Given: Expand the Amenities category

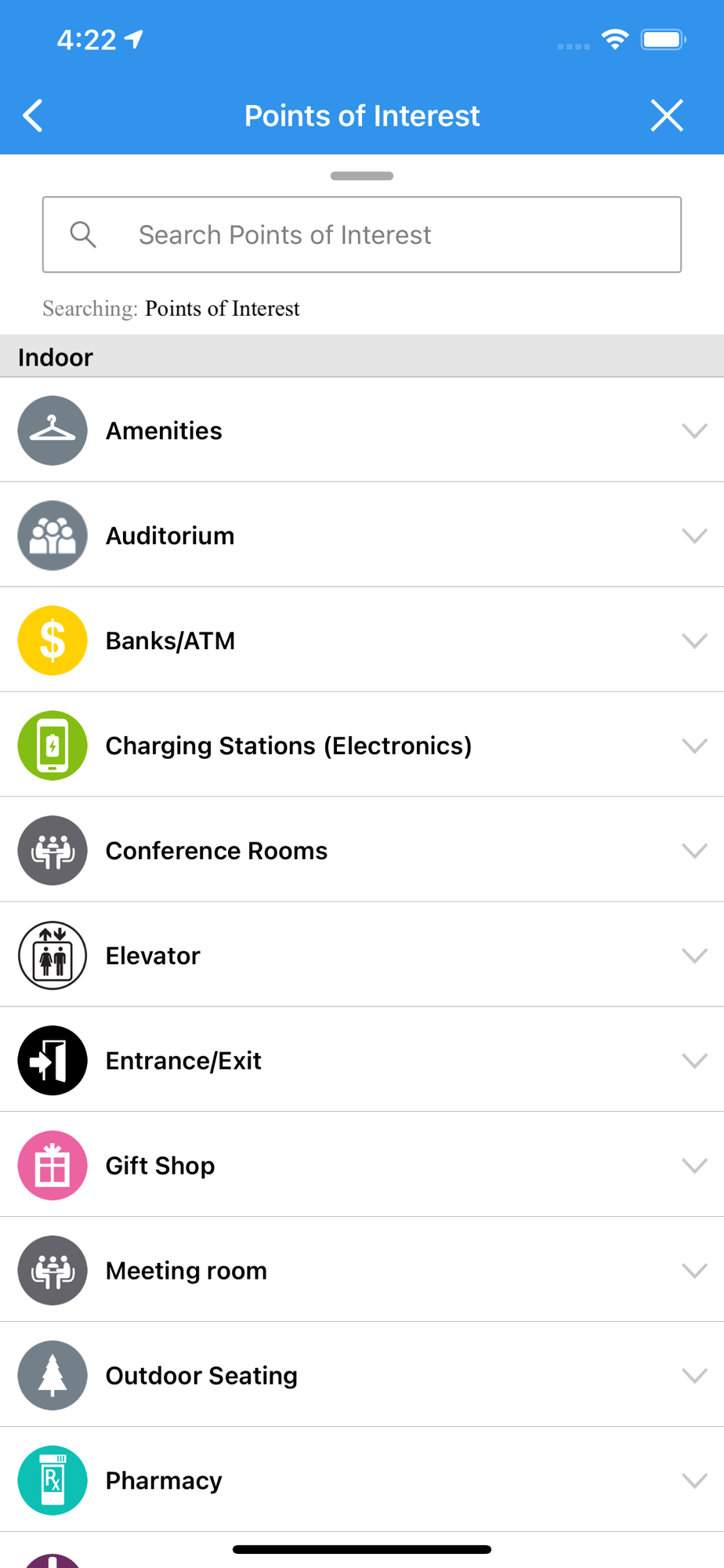Looking at the screenshot, I should point(362,430).
